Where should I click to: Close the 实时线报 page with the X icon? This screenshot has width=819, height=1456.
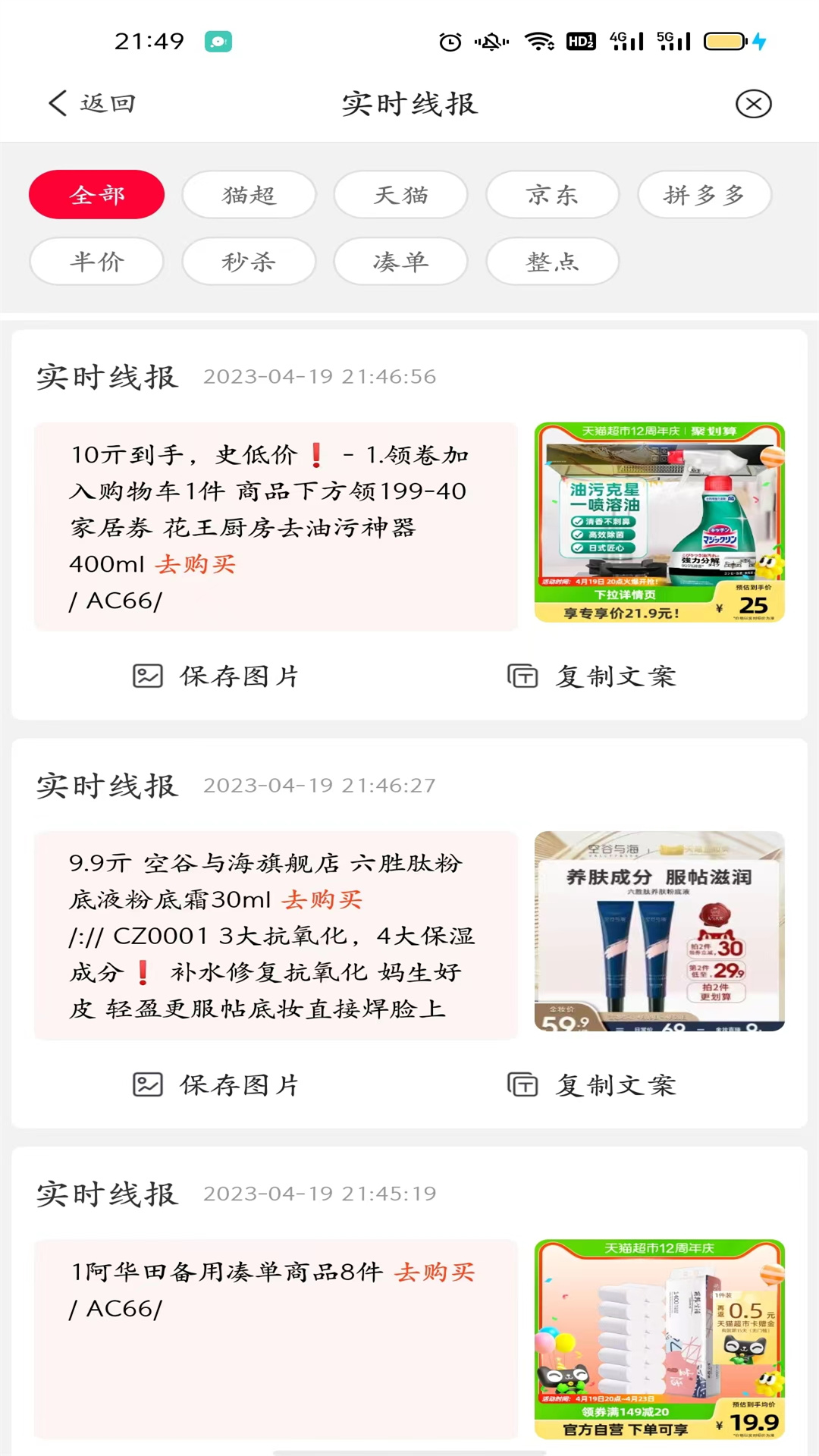(x=753, y=104)
